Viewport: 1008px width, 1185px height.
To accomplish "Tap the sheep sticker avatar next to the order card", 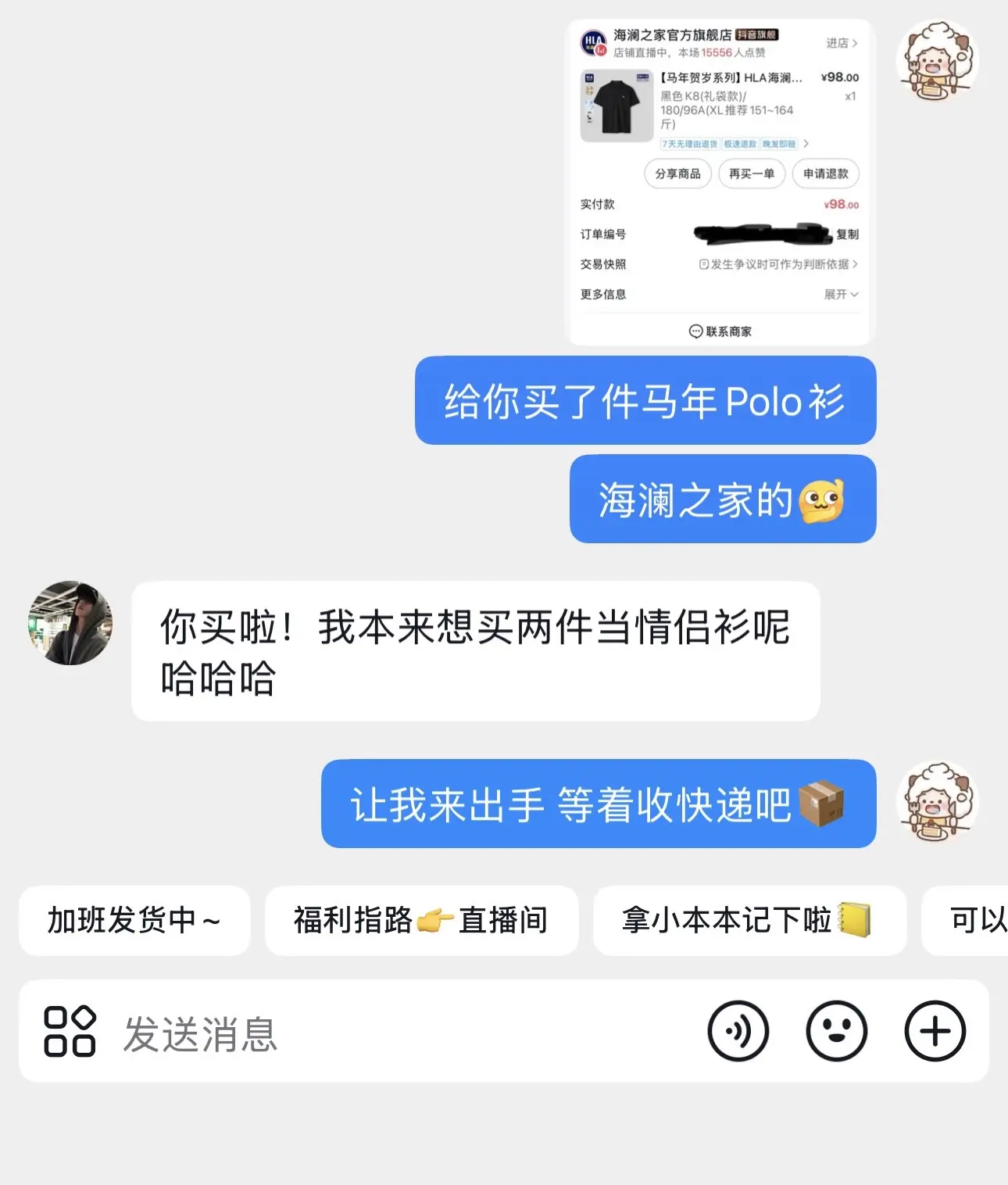I will pyautogui.click(x=937, y=59).
